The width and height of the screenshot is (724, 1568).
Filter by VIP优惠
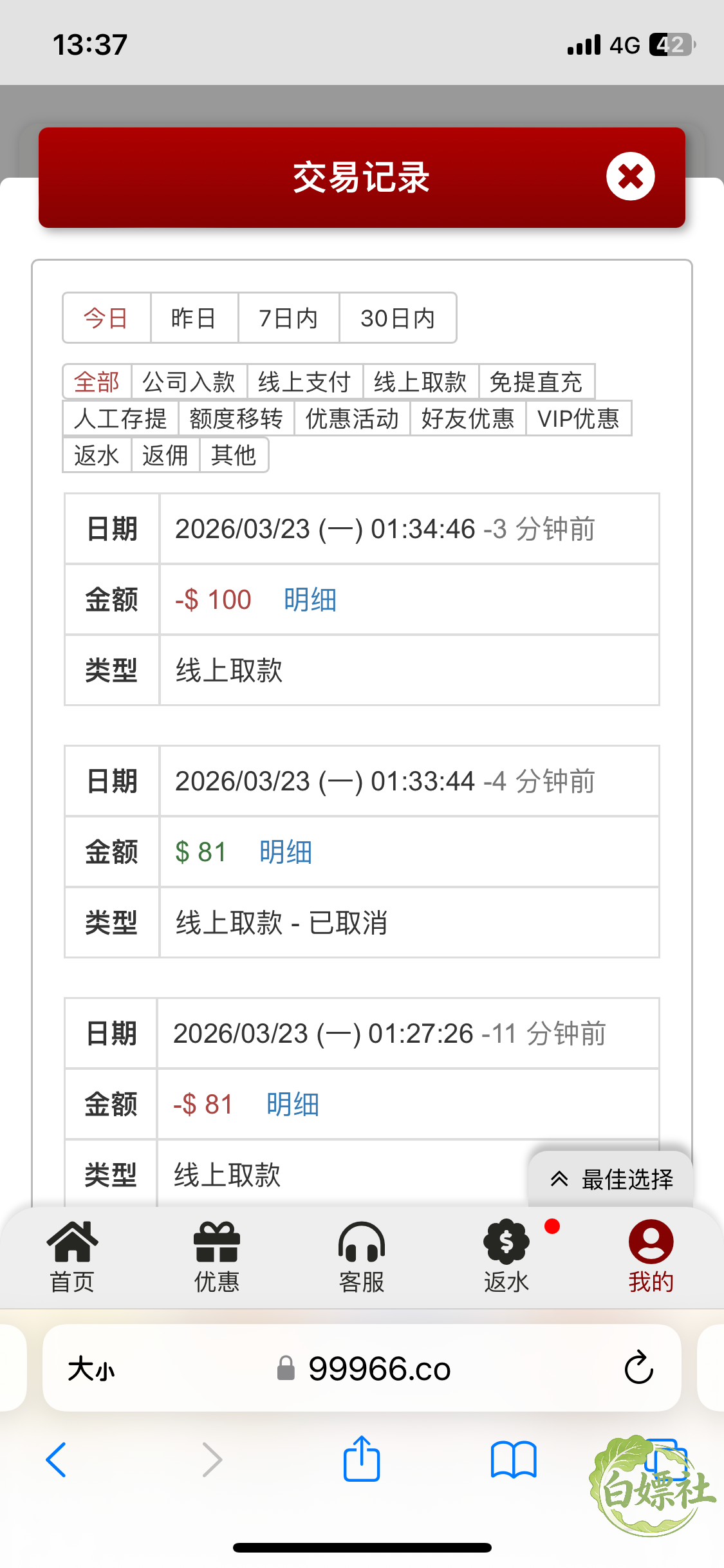579,418
